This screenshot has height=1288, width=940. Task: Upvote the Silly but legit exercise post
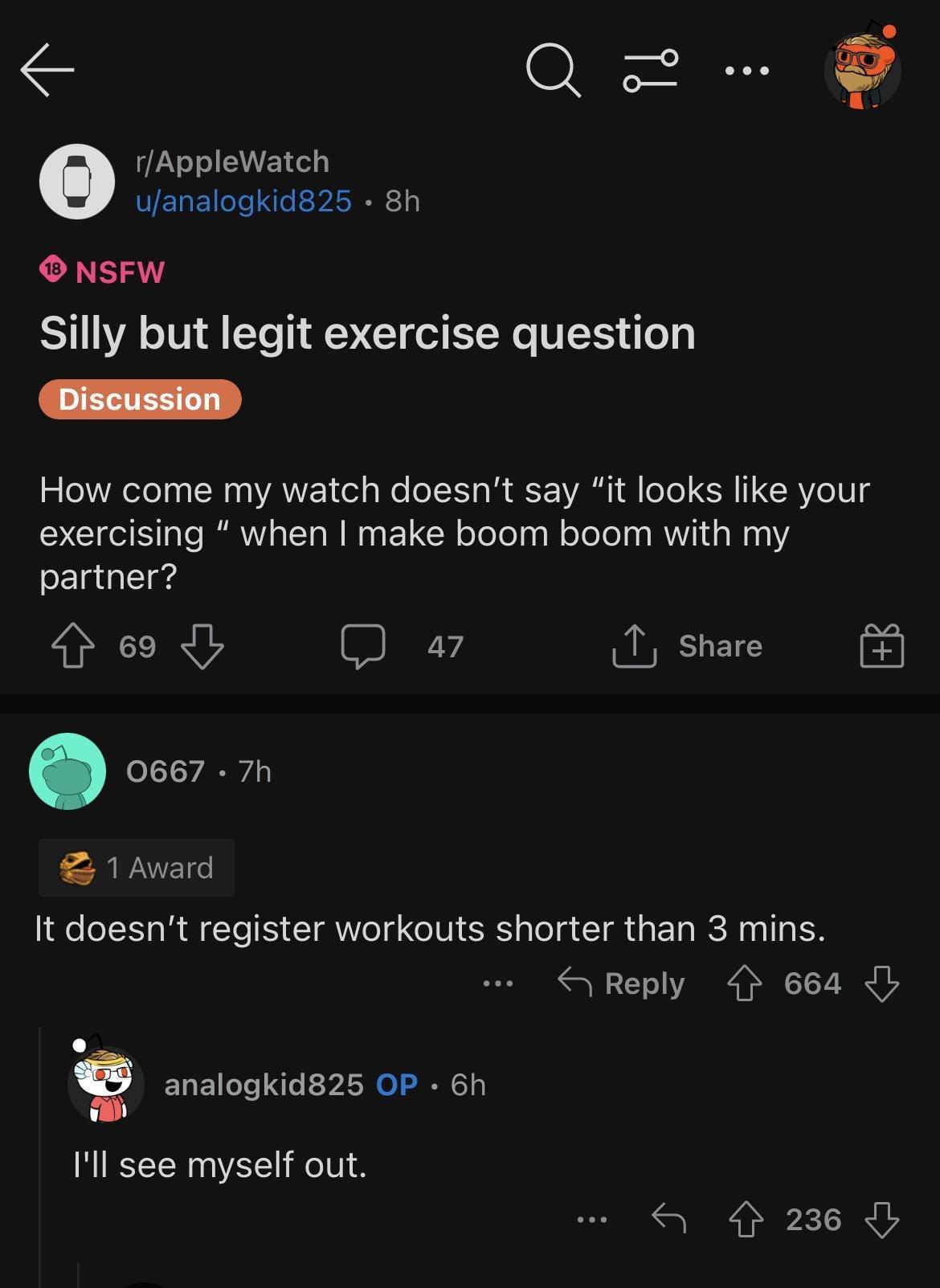[x=73, y=646]
